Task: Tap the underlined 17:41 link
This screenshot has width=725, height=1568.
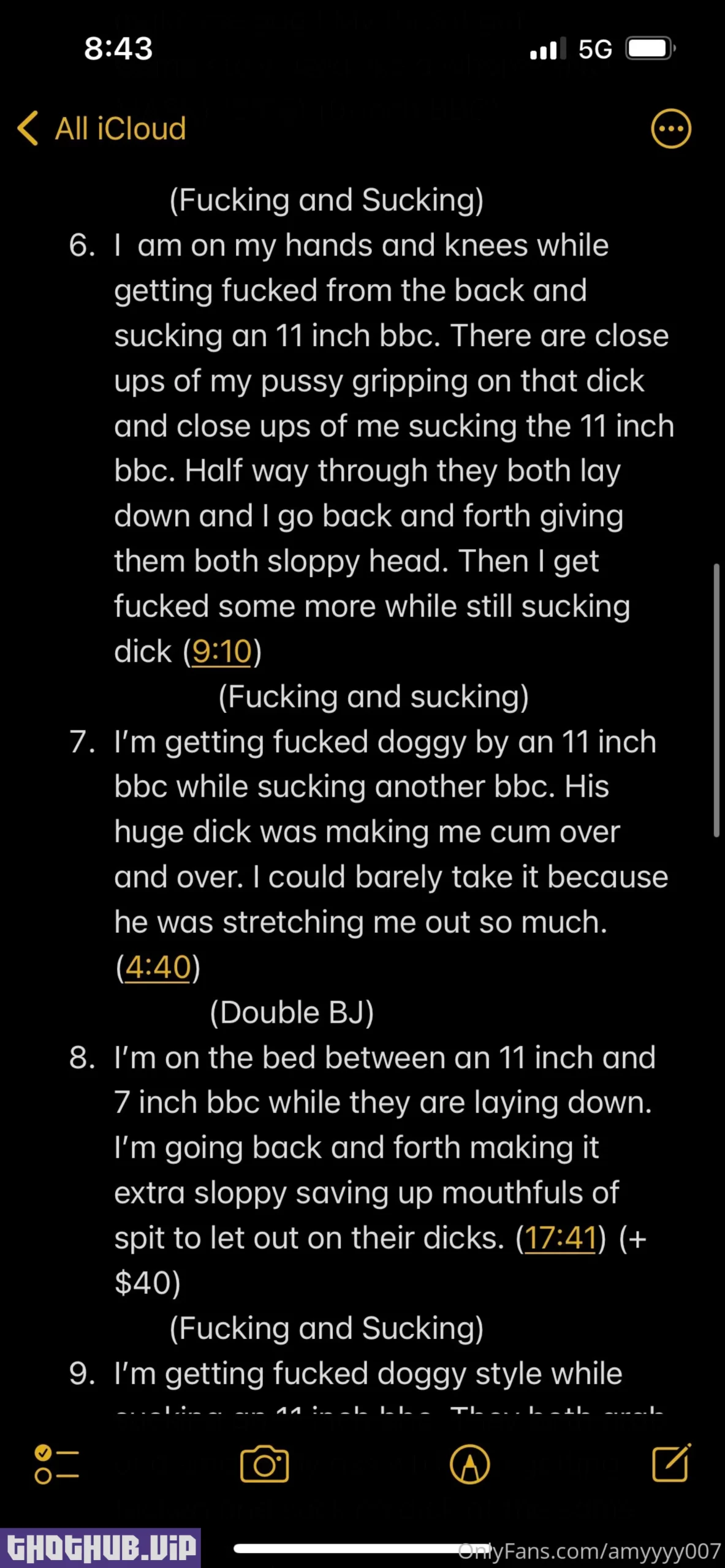Action: pyautogui.click(x=560, y=1238)
